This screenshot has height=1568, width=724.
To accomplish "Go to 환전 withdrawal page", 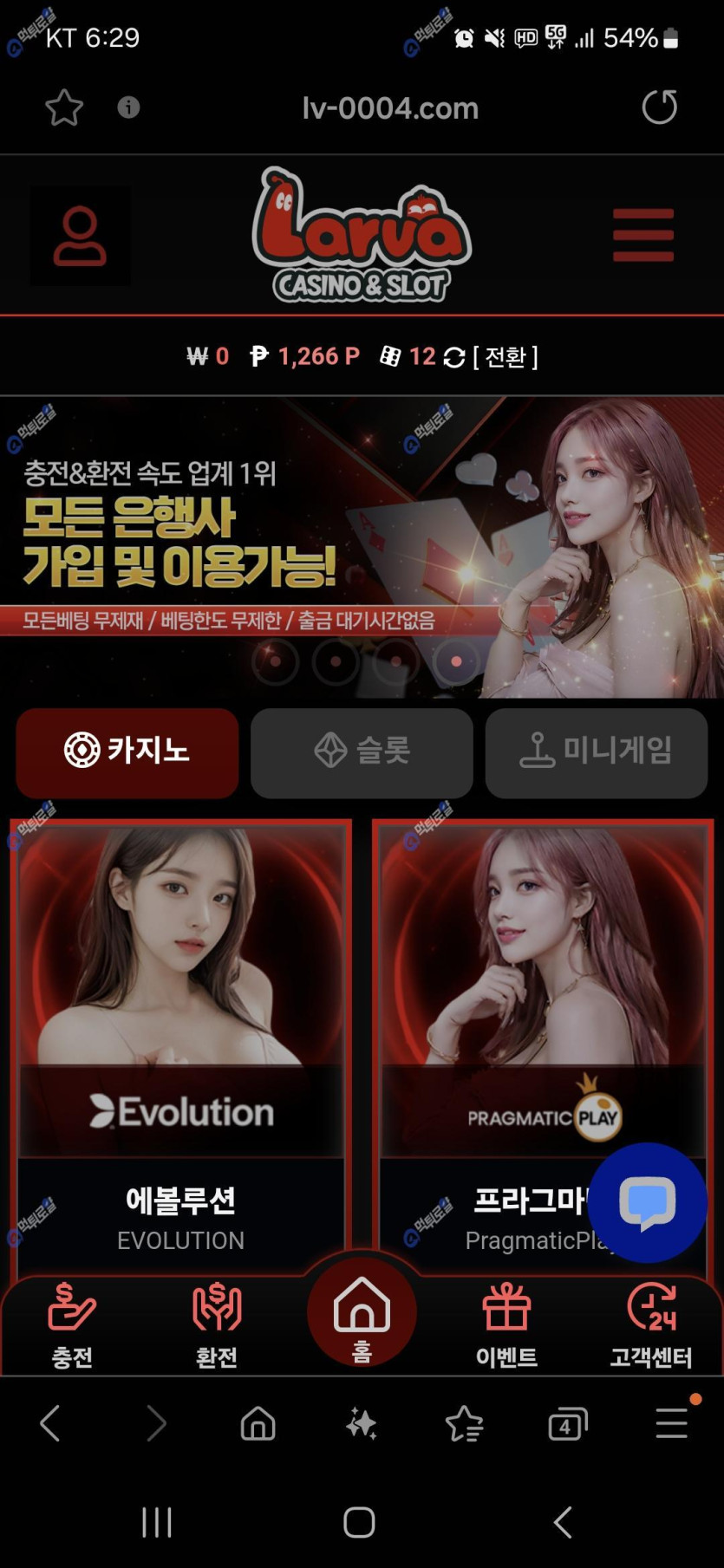I will pyautogui.click(x=217, y=1324).
